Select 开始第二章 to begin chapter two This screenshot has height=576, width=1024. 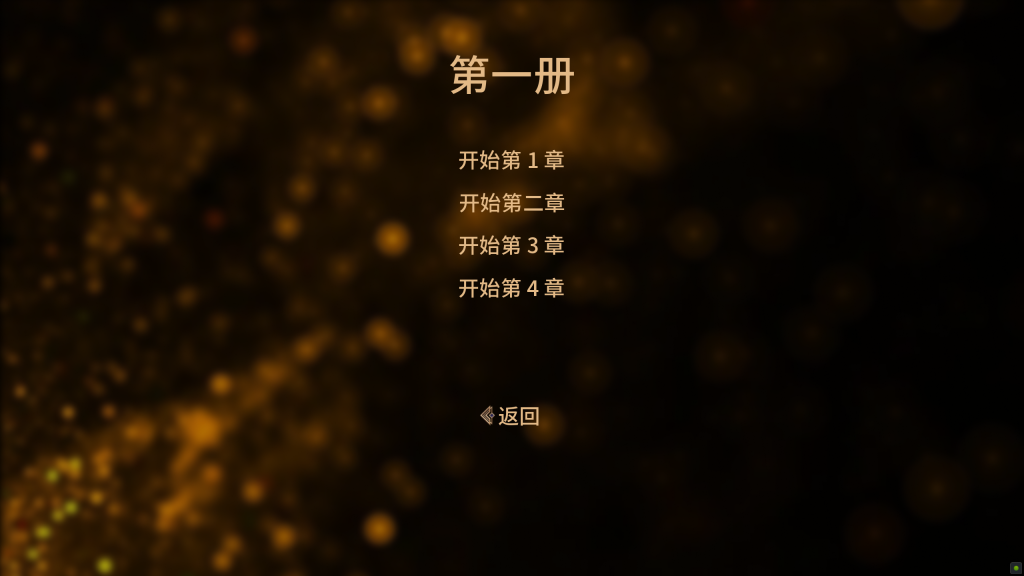tap(511, 203)
